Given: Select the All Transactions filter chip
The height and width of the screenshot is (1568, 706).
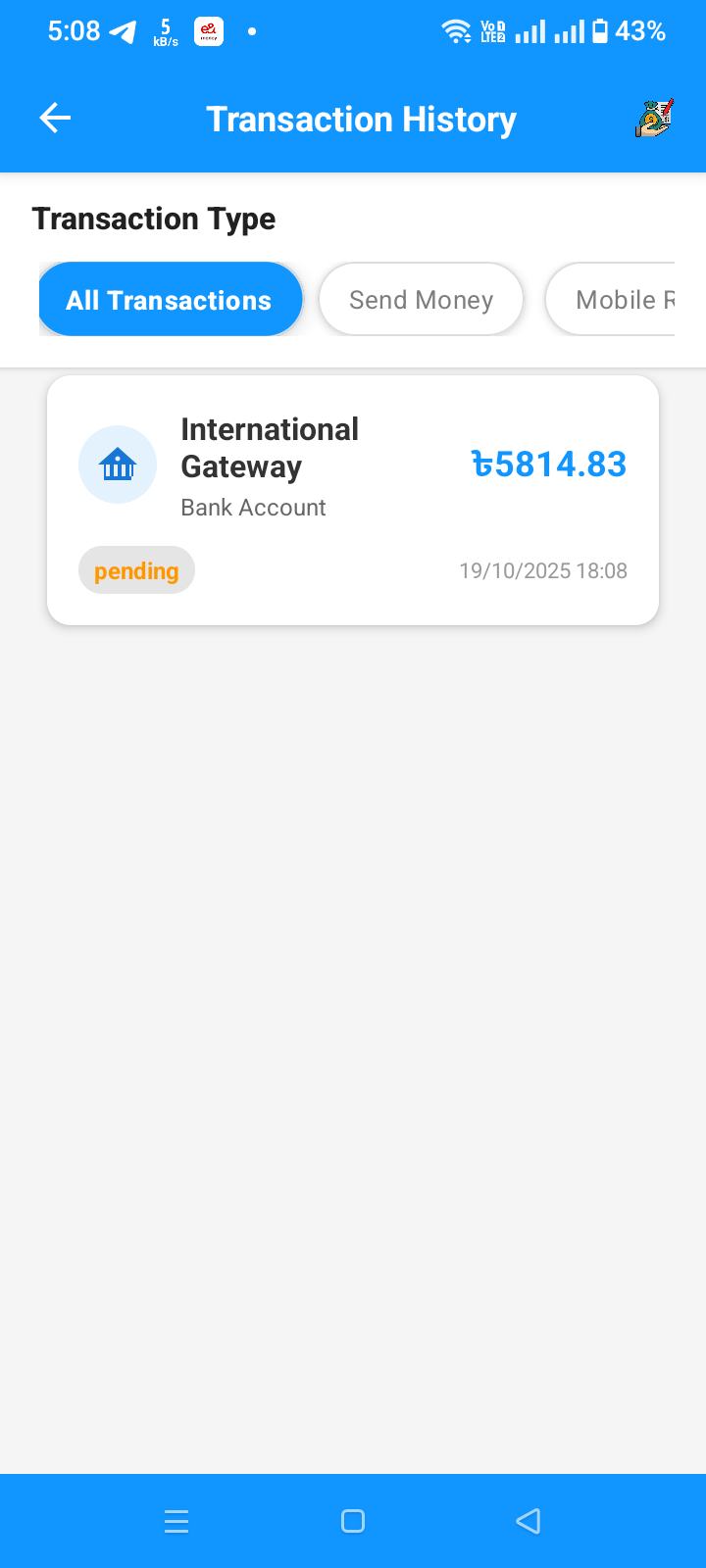Looking at the screenshot, I should click(170, 300).
